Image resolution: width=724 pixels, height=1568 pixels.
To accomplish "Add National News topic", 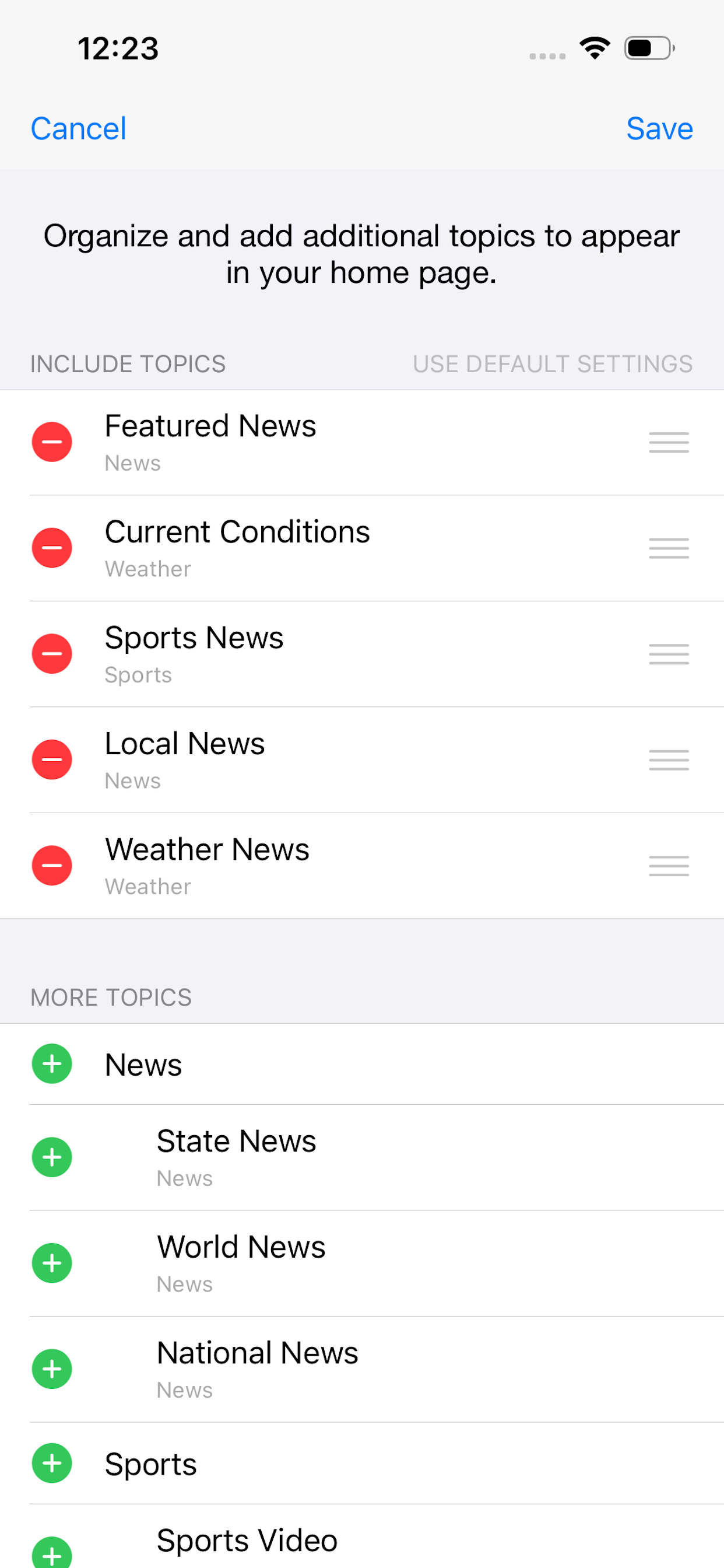I will coord(52,1369).
